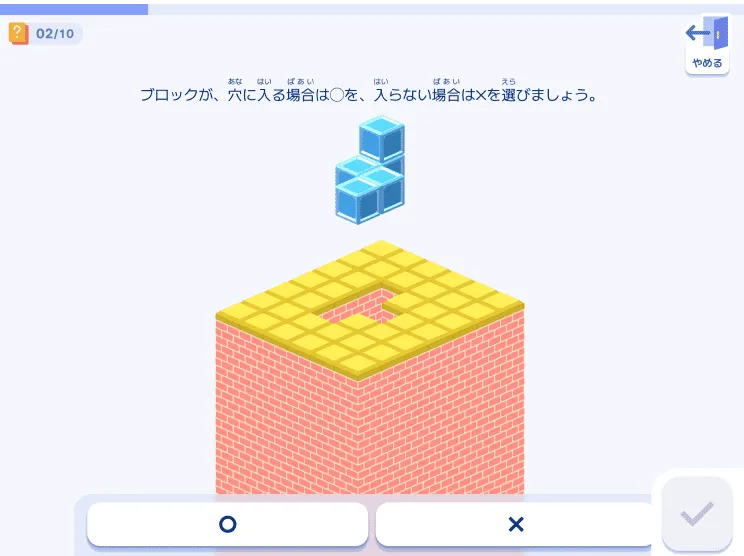Confirm the answer with the checkmark button
Screen dimensions: 744x556
coord(696,515)
